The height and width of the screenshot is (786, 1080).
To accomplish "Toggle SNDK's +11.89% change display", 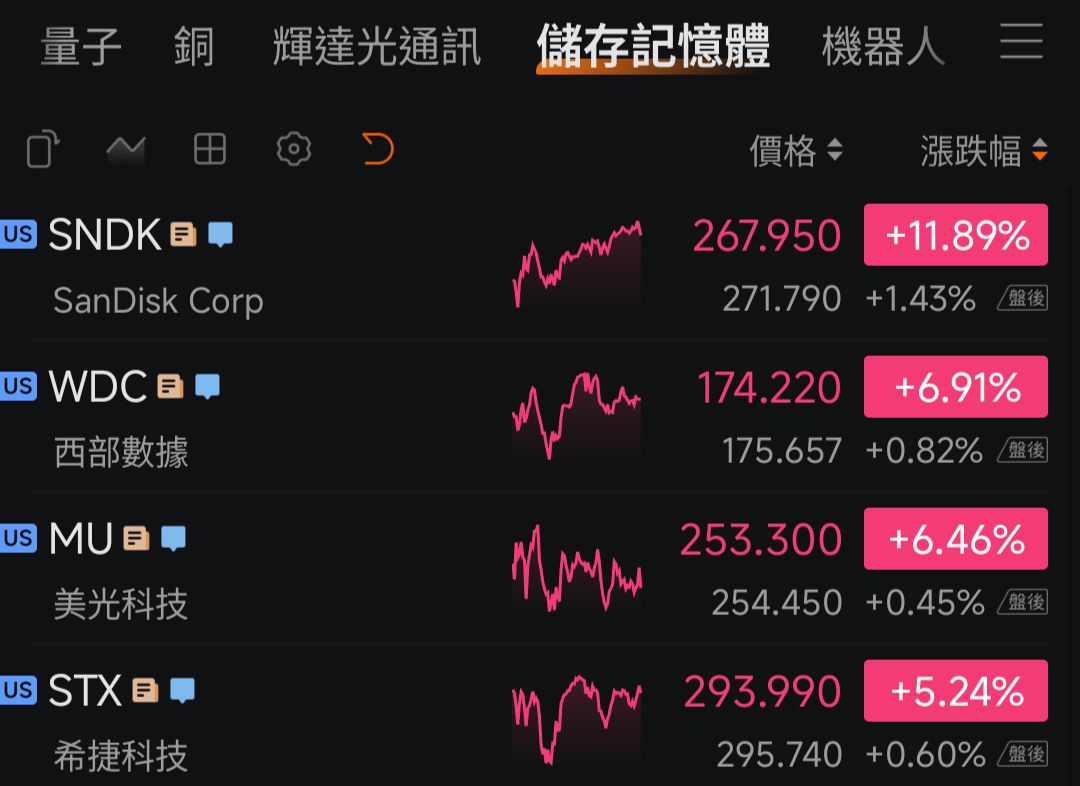I will coord(955,236).
